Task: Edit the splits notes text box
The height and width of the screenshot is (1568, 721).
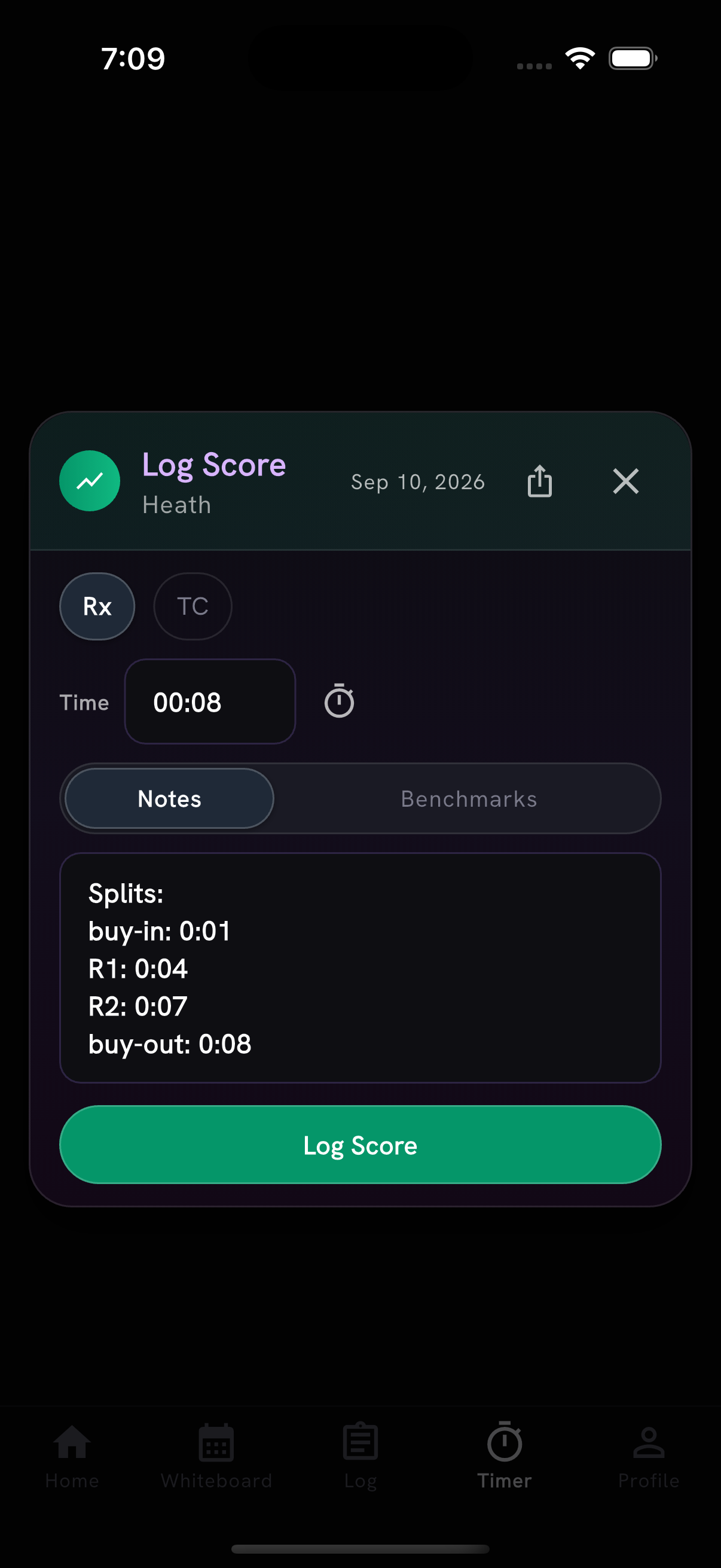Action: click(360, 968)
